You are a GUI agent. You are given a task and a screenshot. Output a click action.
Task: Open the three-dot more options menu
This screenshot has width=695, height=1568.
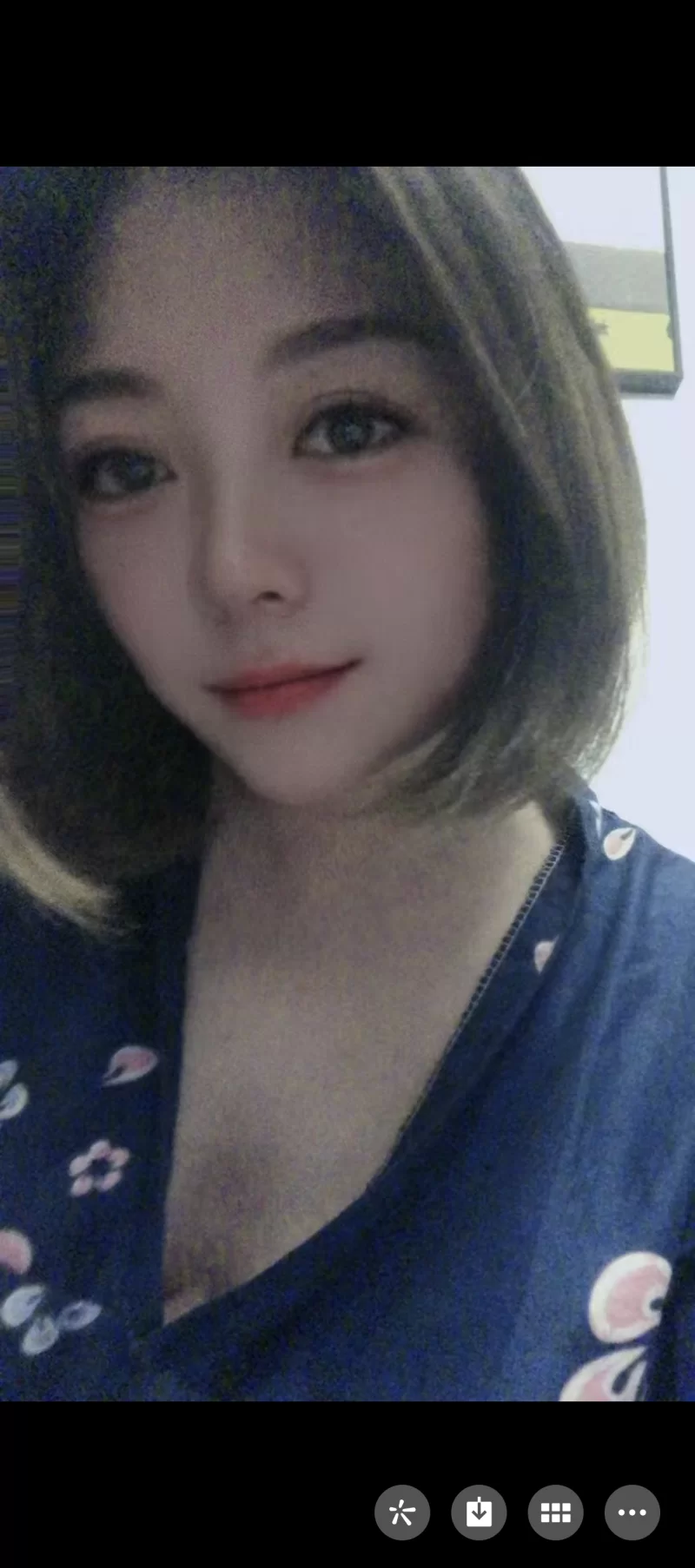click(632, 1512)
